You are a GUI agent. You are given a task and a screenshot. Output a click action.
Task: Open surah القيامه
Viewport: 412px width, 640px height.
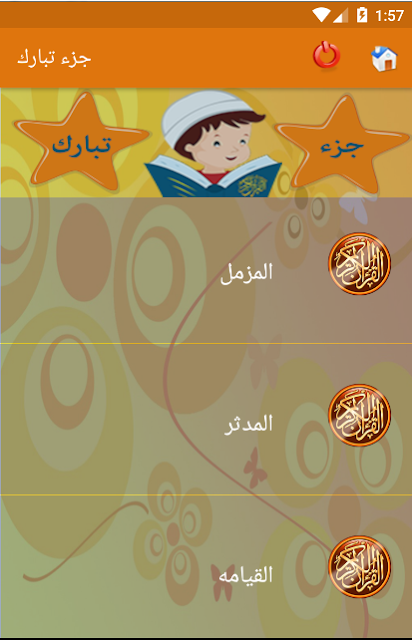point(206,567)
